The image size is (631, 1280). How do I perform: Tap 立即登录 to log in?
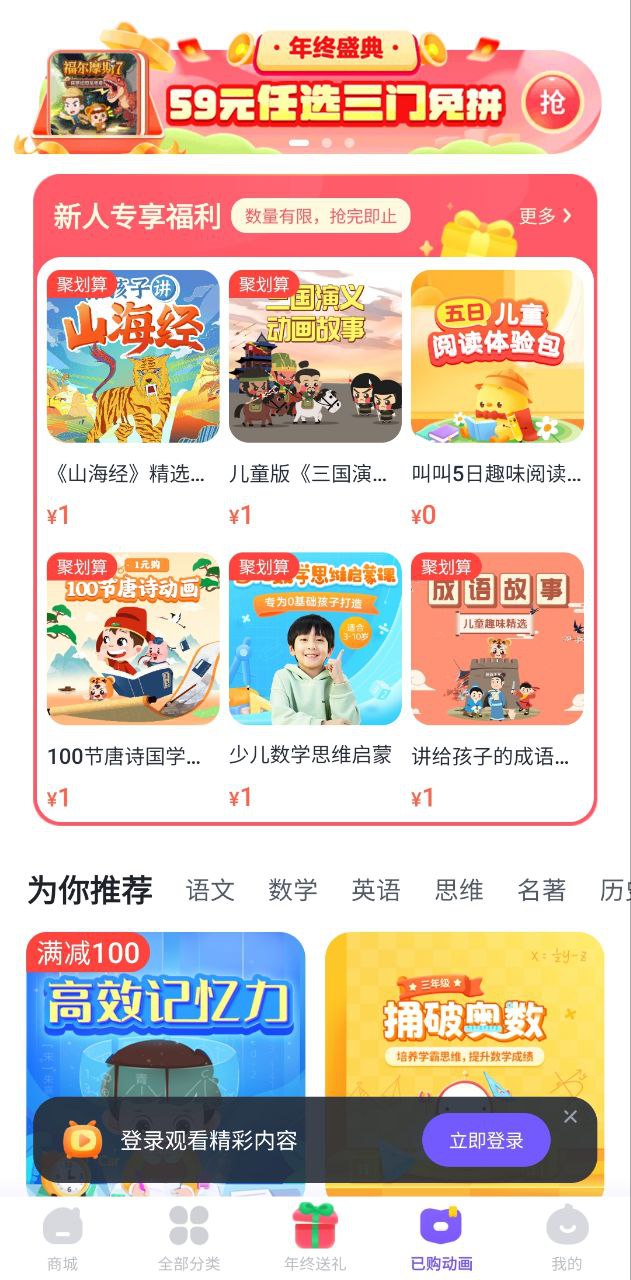click(x=486, y=1141)
